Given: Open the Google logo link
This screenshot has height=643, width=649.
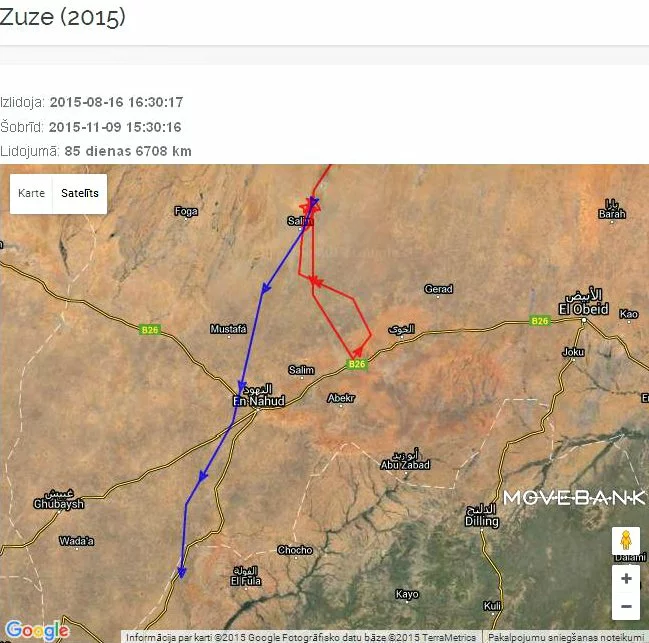Looking at the screenshot, I should 37,630.
